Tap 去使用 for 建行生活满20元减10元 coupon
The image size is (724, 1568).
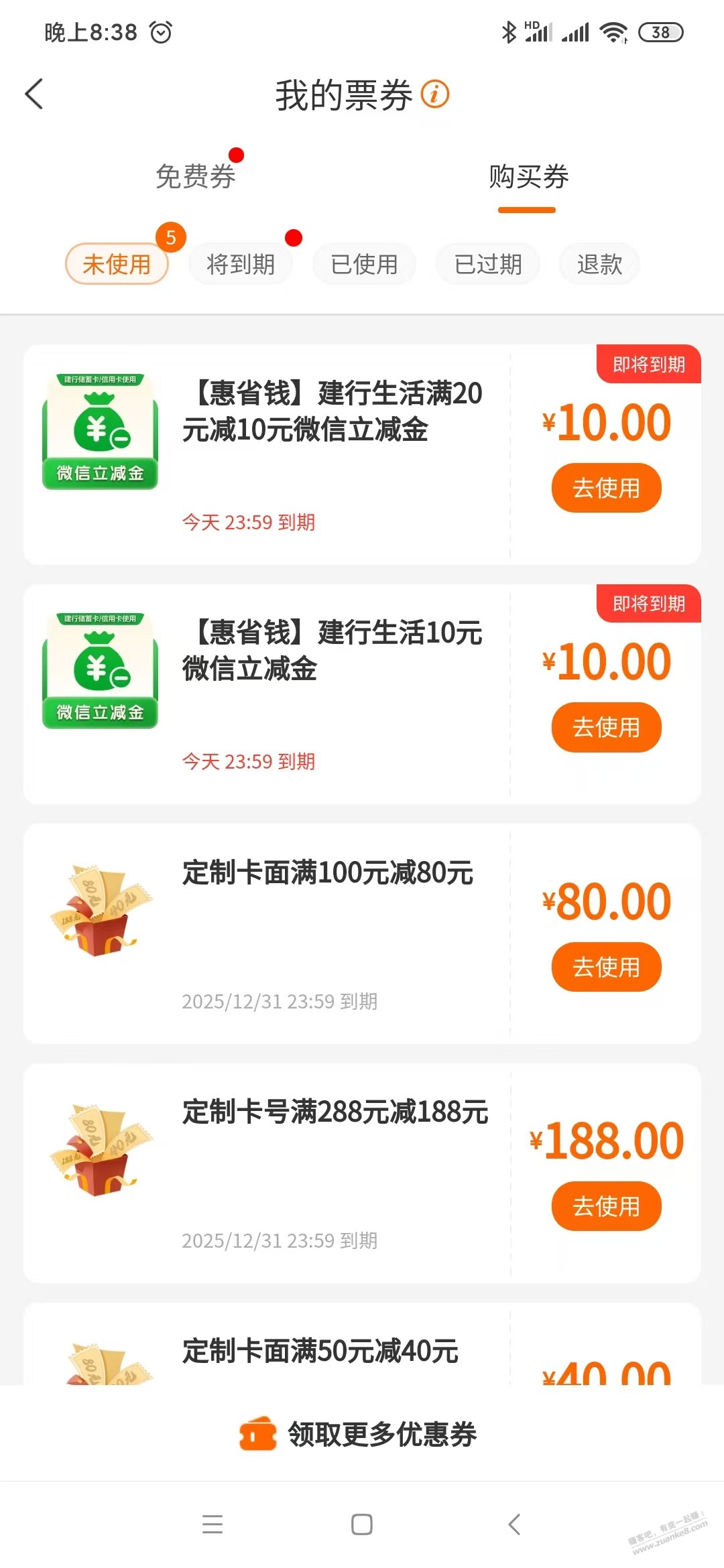pos(606,488)
